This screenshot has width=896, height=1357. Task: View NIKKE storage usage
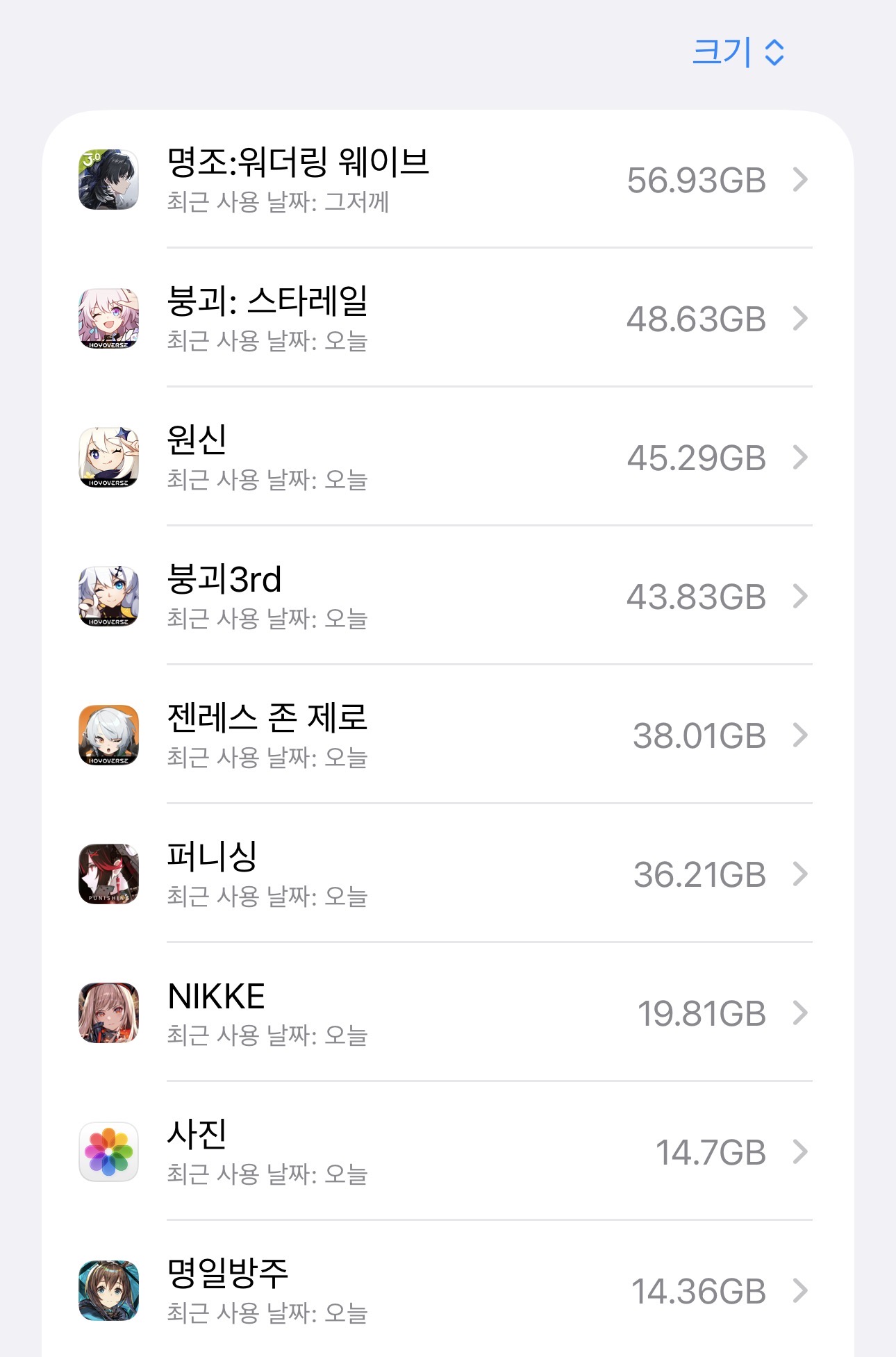click(447, 1013)
